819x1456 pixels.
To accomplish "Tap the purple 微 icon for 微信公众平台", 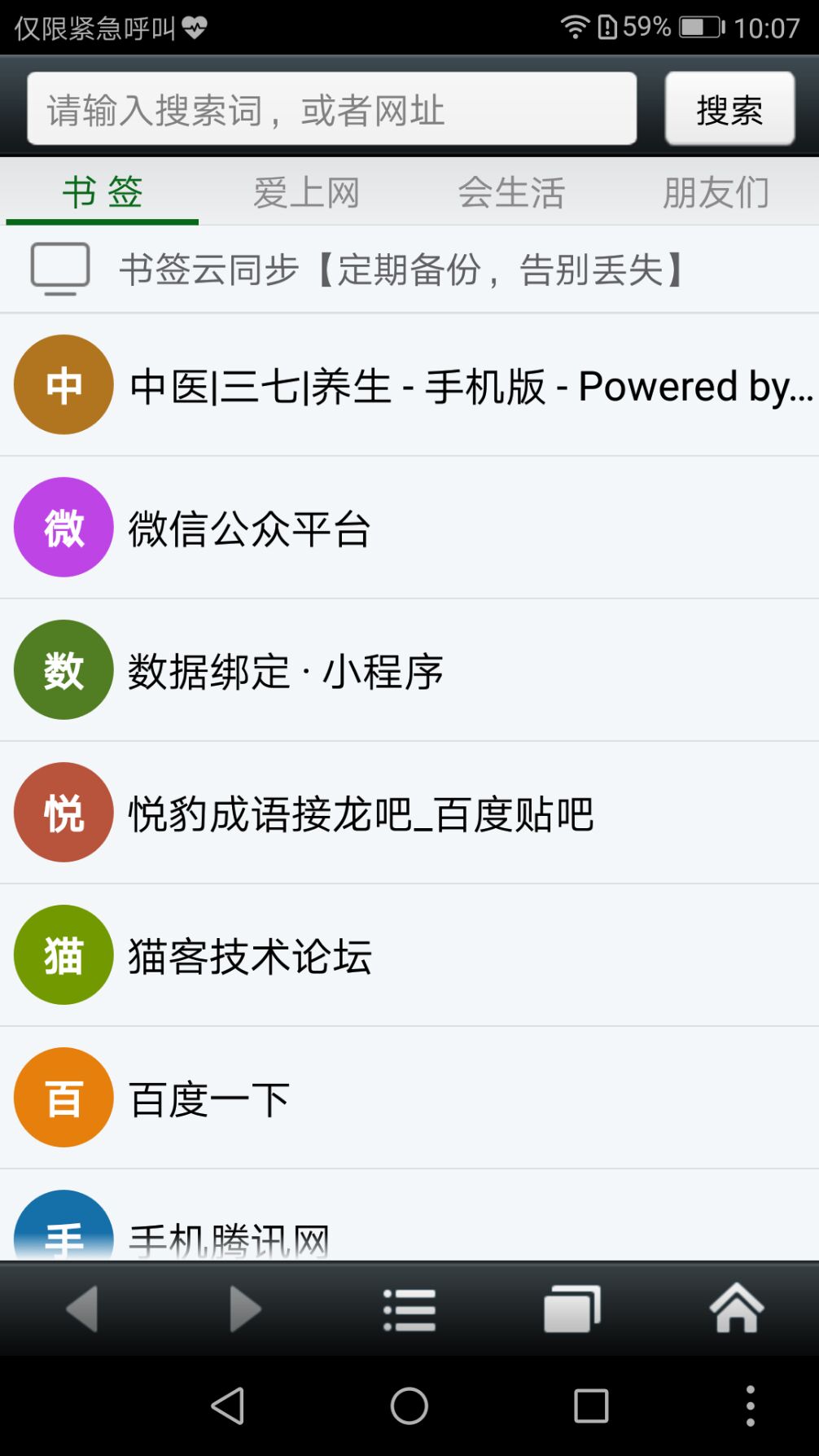I will point(63,526).
